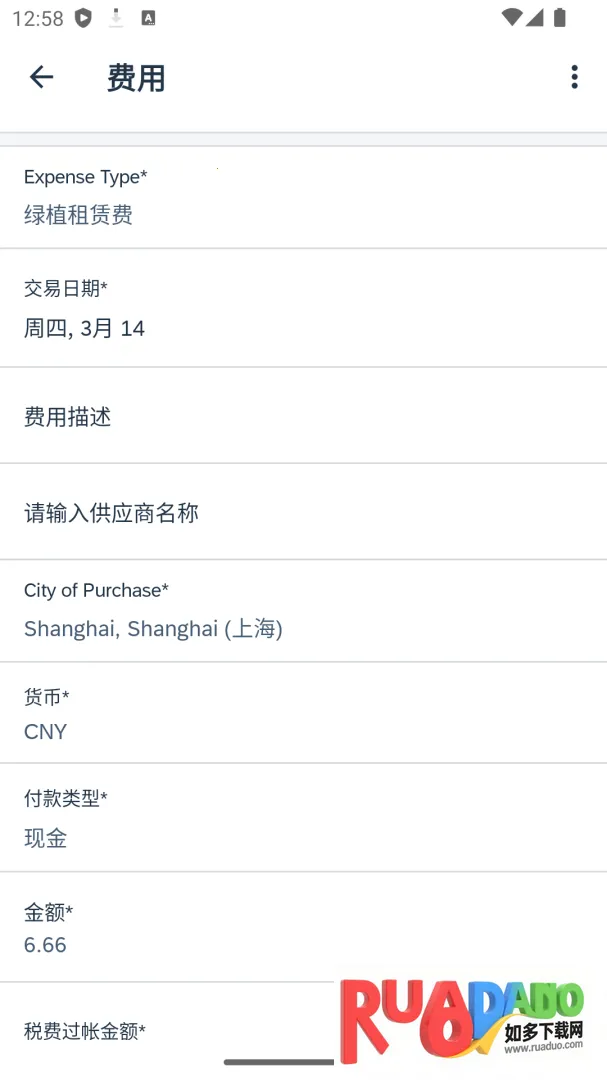Tap the 税费过帐金额 field
The width and height of the screenshot is (607, 1080).
[x=170, y=1031]
